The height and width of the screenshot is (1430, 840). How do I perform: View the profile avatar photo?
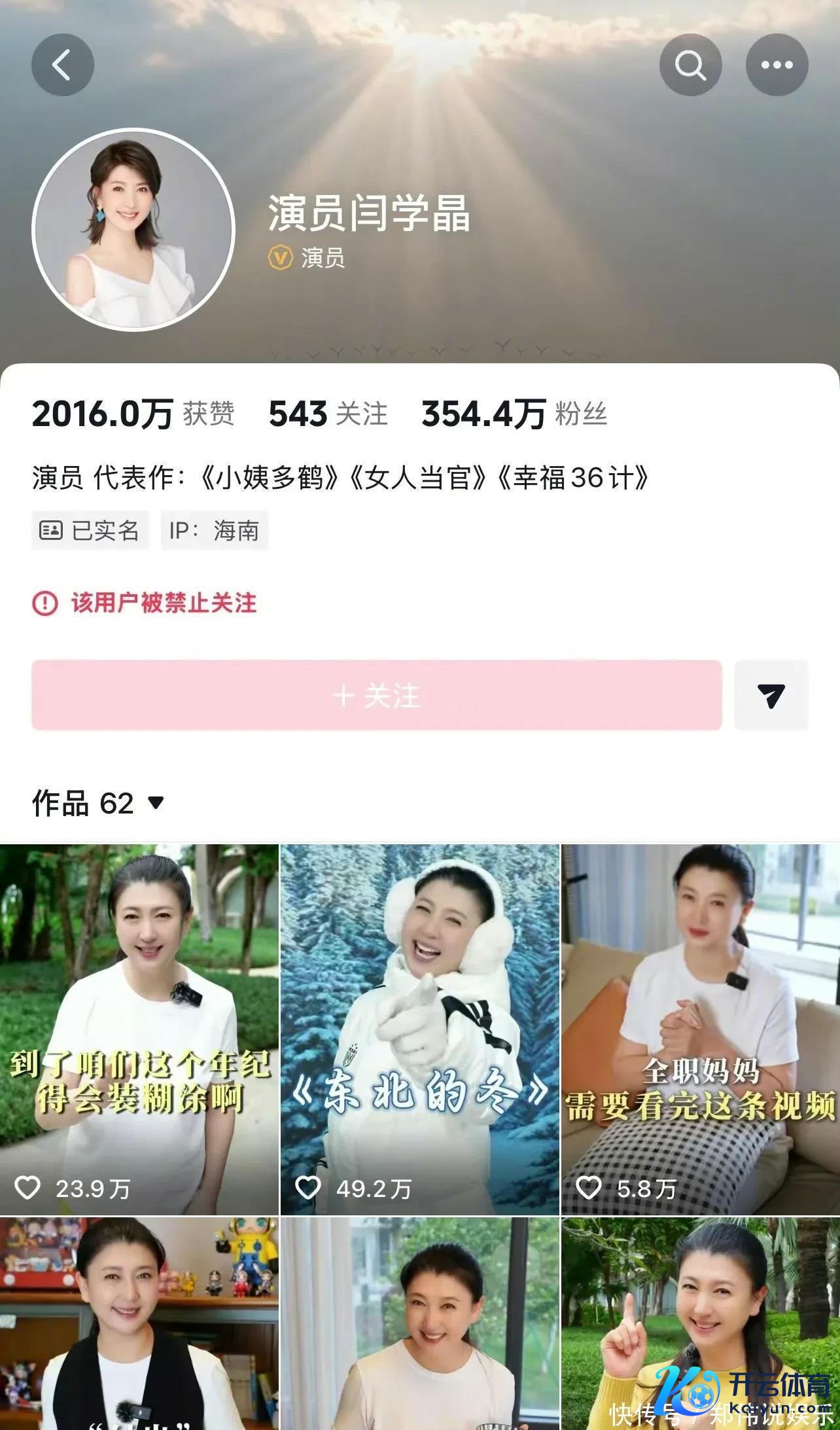click(x=133, y=230)
